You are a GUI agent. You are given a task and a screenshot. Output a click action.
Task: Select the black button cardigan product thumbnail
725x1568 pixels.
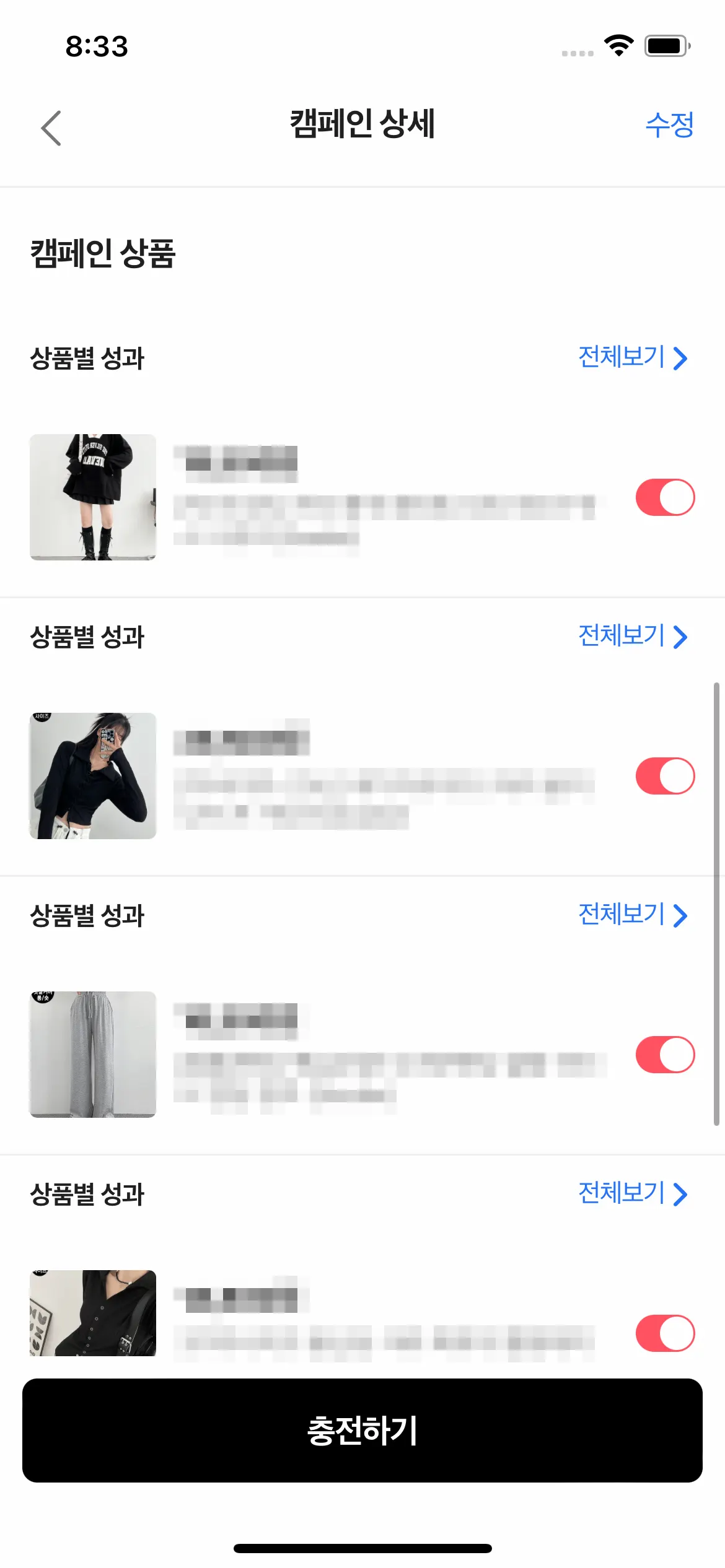(x=93, y=1313)
